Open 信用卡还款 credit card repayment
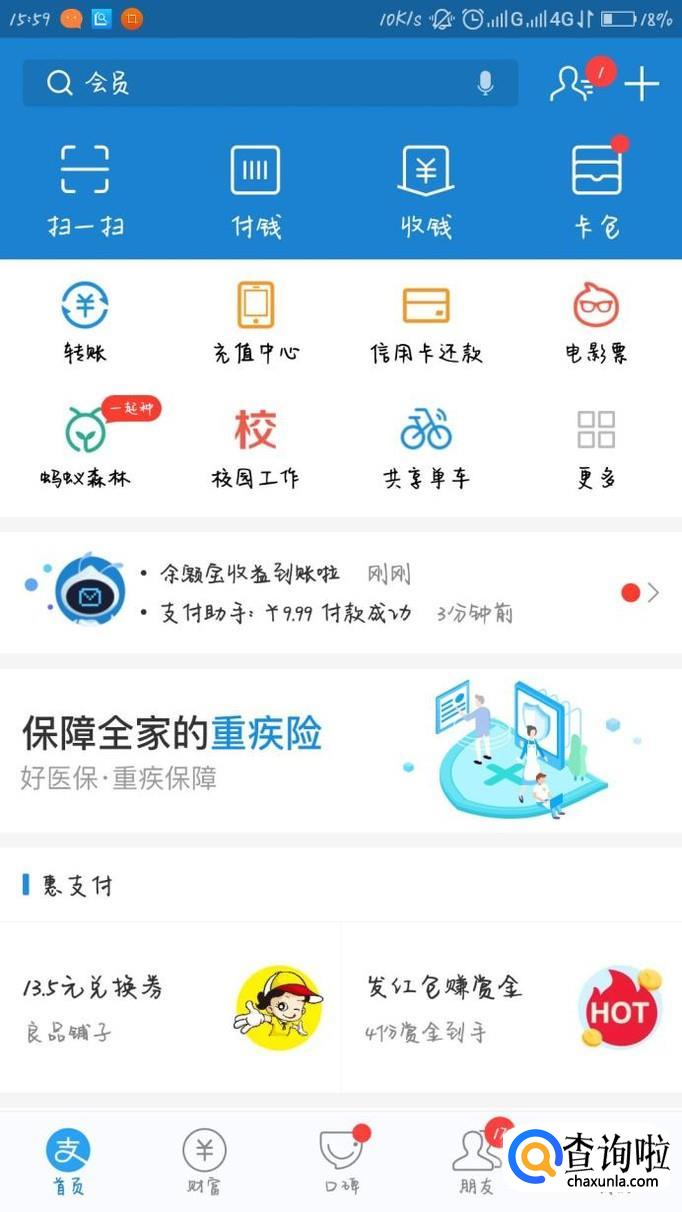 point(426,322)
